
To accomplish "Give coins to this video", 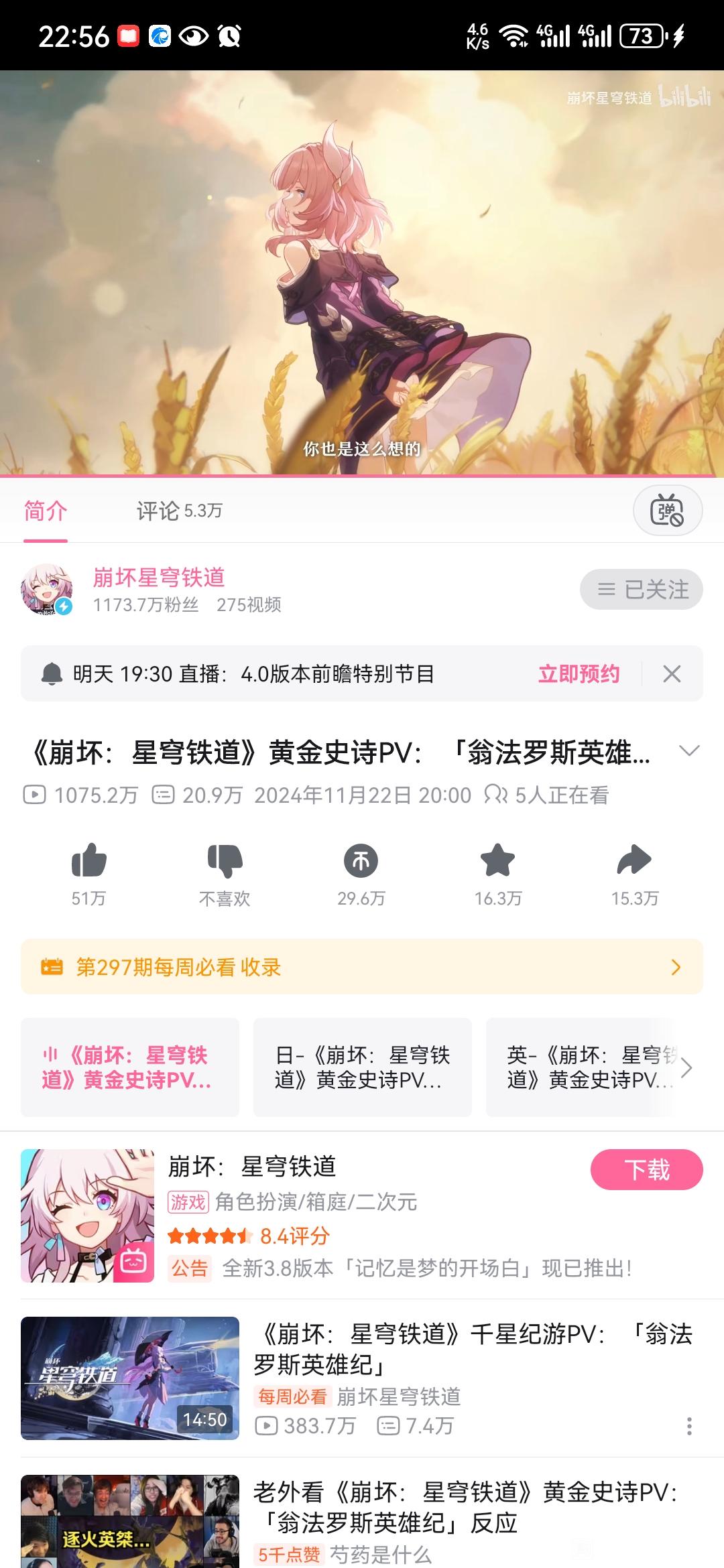I will click(361, 861).
